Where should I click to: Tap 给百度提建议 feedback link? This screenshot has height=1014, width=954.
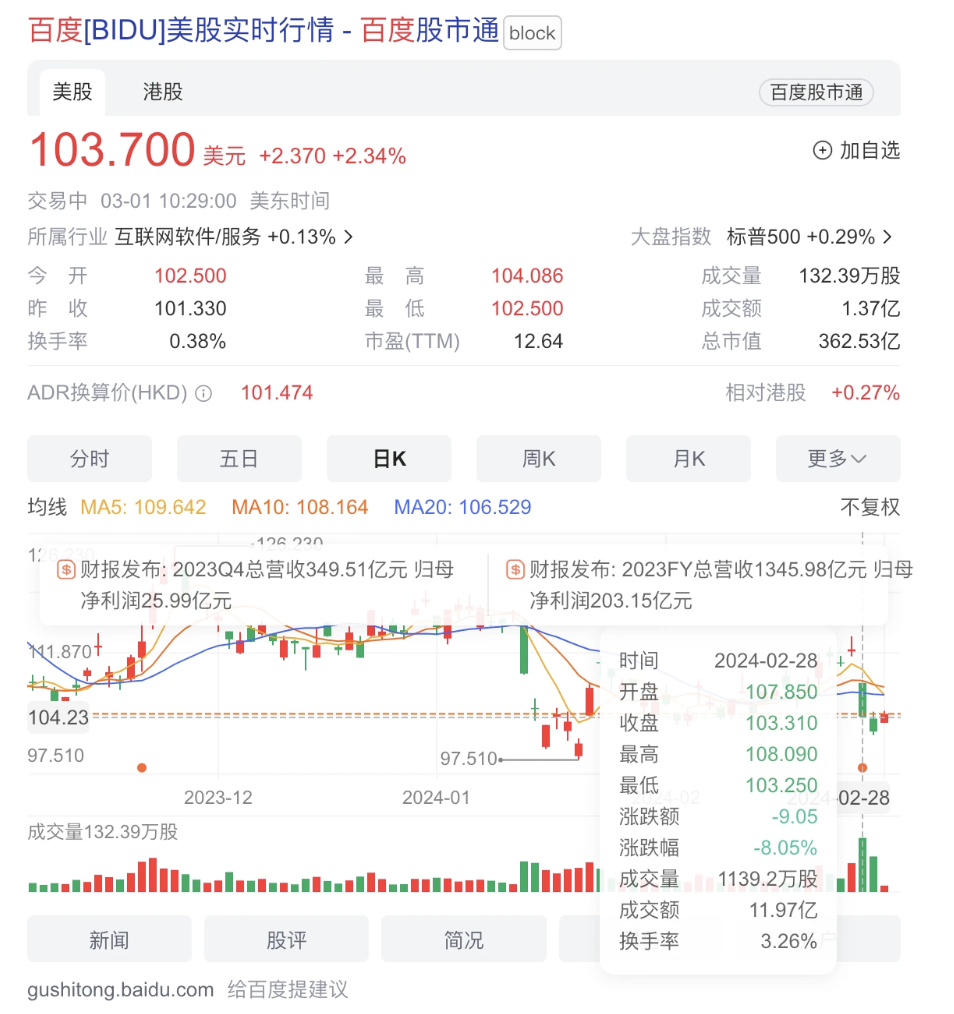(288, 990)
